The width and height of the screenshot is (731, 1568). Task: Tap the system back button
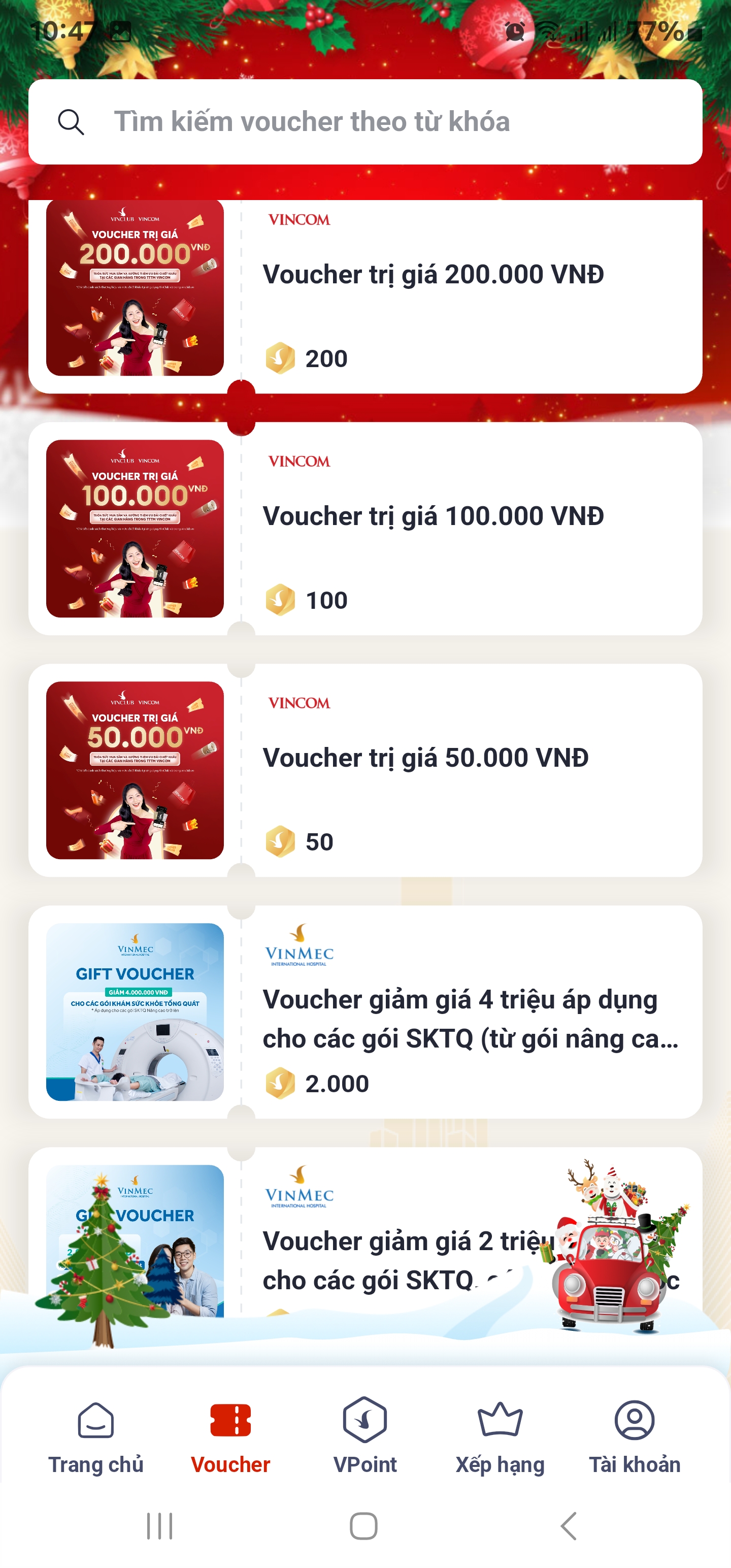pyautogui.click(x=569, y=1526)
